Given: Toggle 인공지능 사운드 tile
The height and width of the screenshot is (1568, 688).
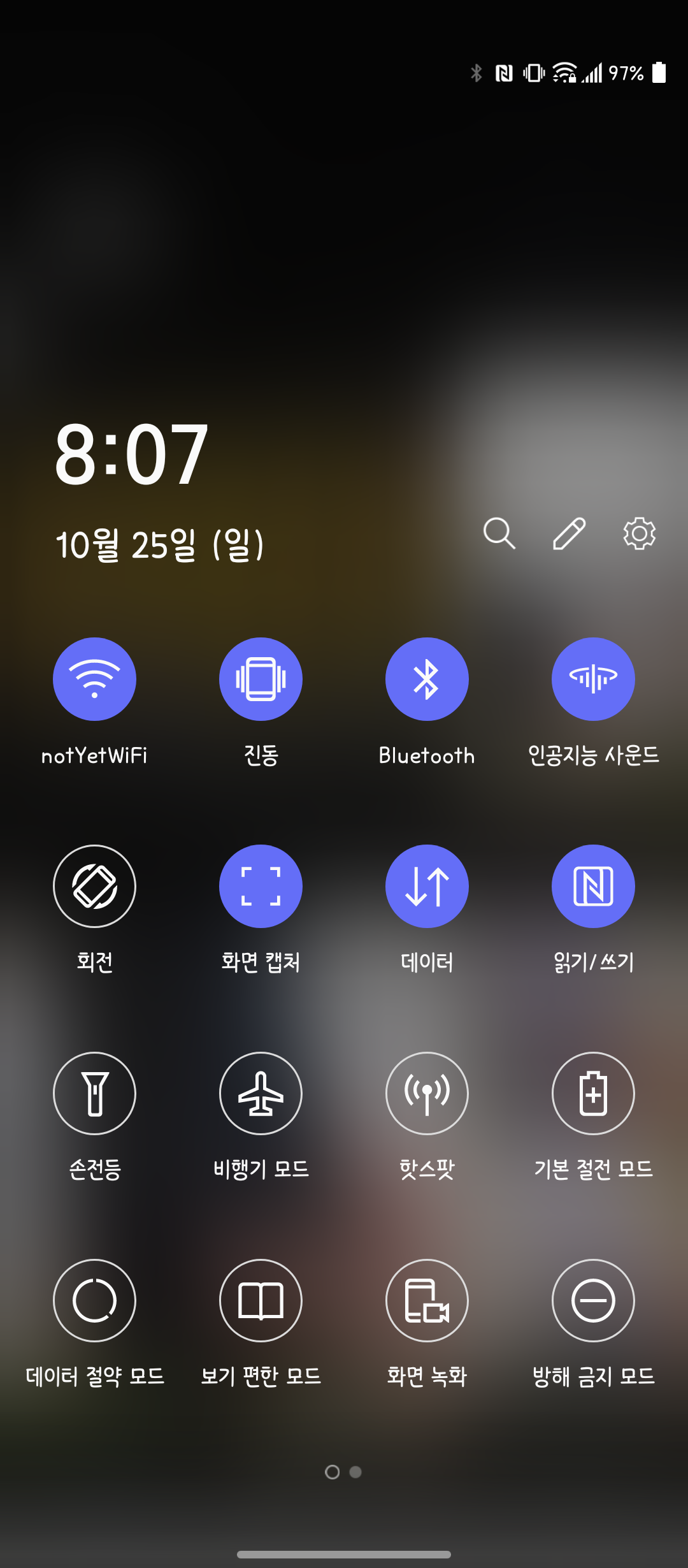Looking at the screenshot, I should [x=593, y=679].
